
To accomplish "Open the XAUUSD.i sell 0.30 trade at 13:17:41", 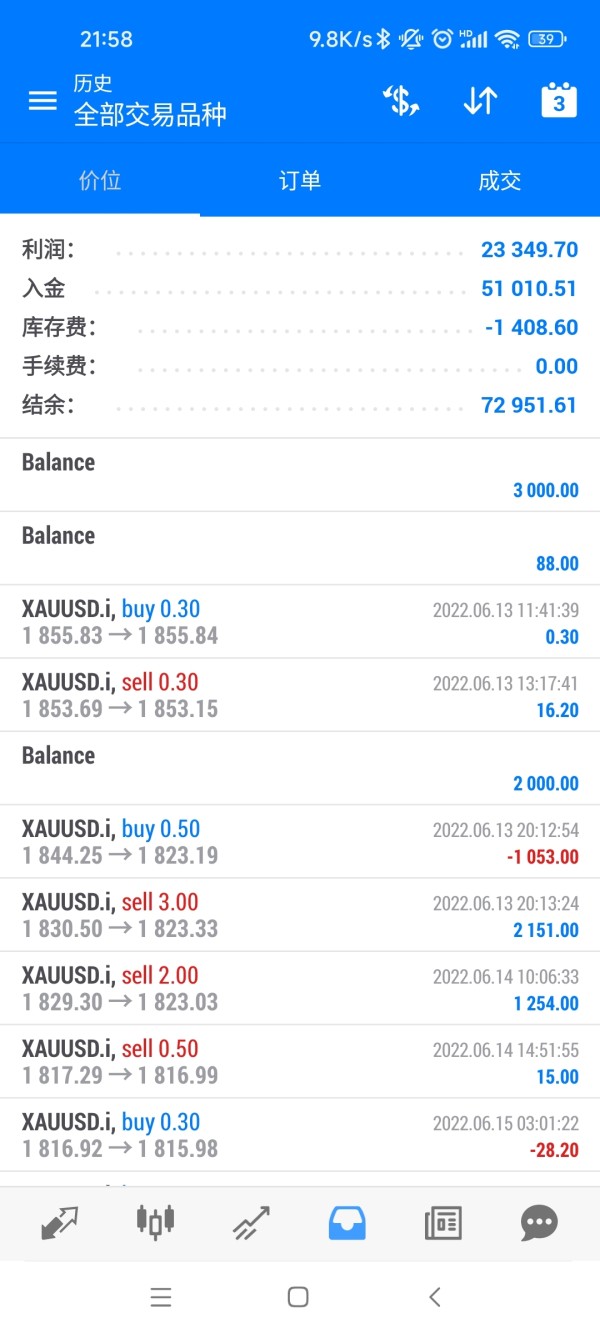I will click(300, 695).
